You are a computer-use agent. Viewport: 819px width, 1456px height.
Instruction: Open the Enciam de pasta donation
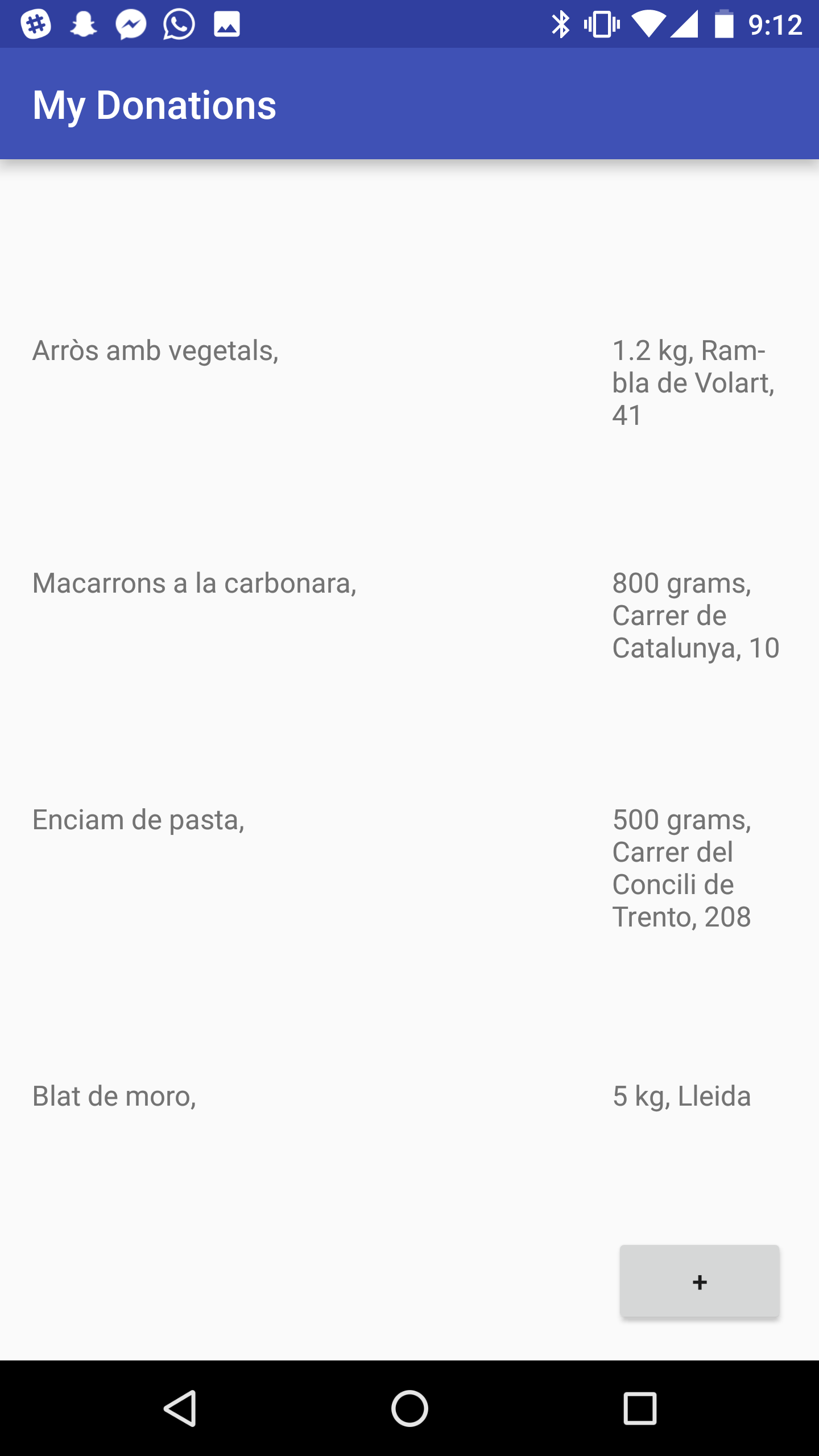click(x=138, y=820)
